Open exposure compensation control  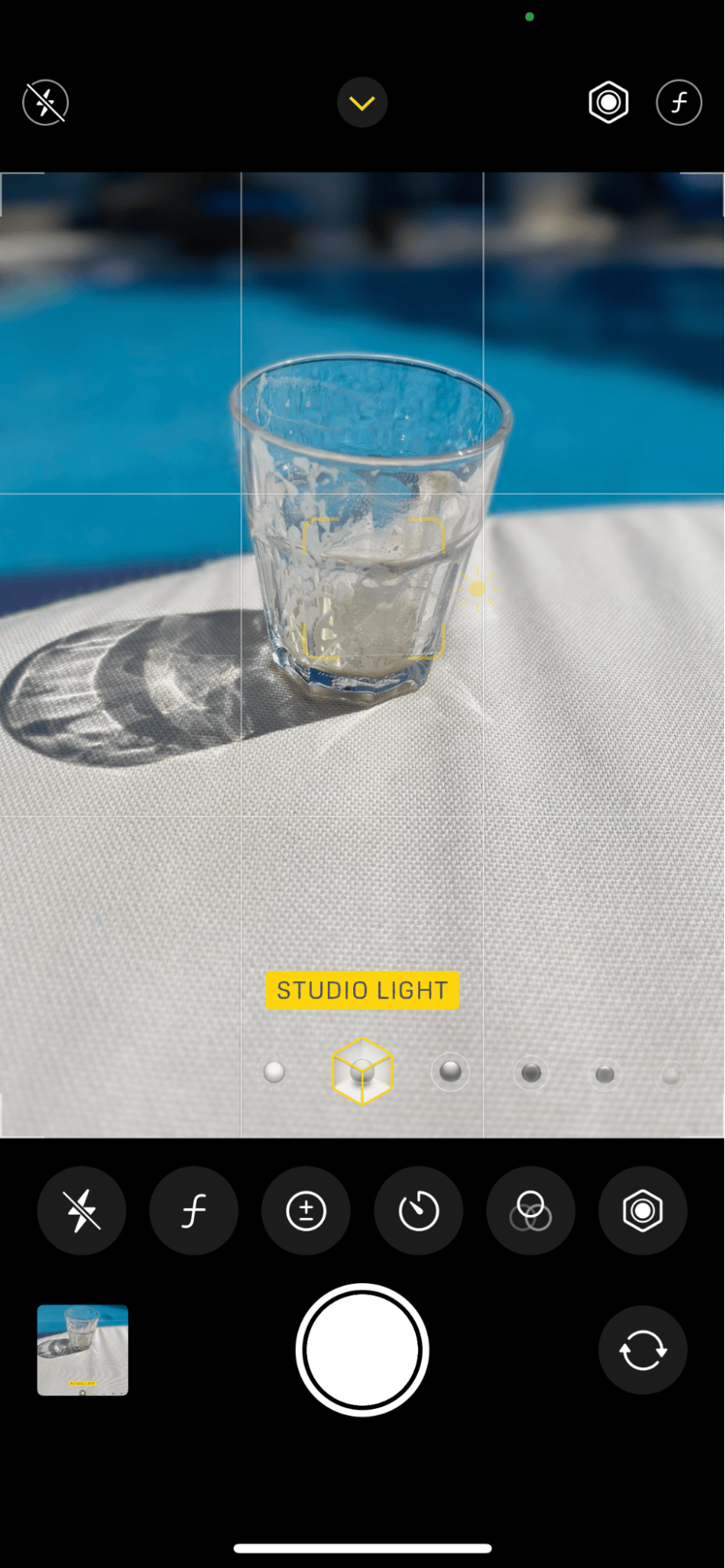click(306, 1211)
